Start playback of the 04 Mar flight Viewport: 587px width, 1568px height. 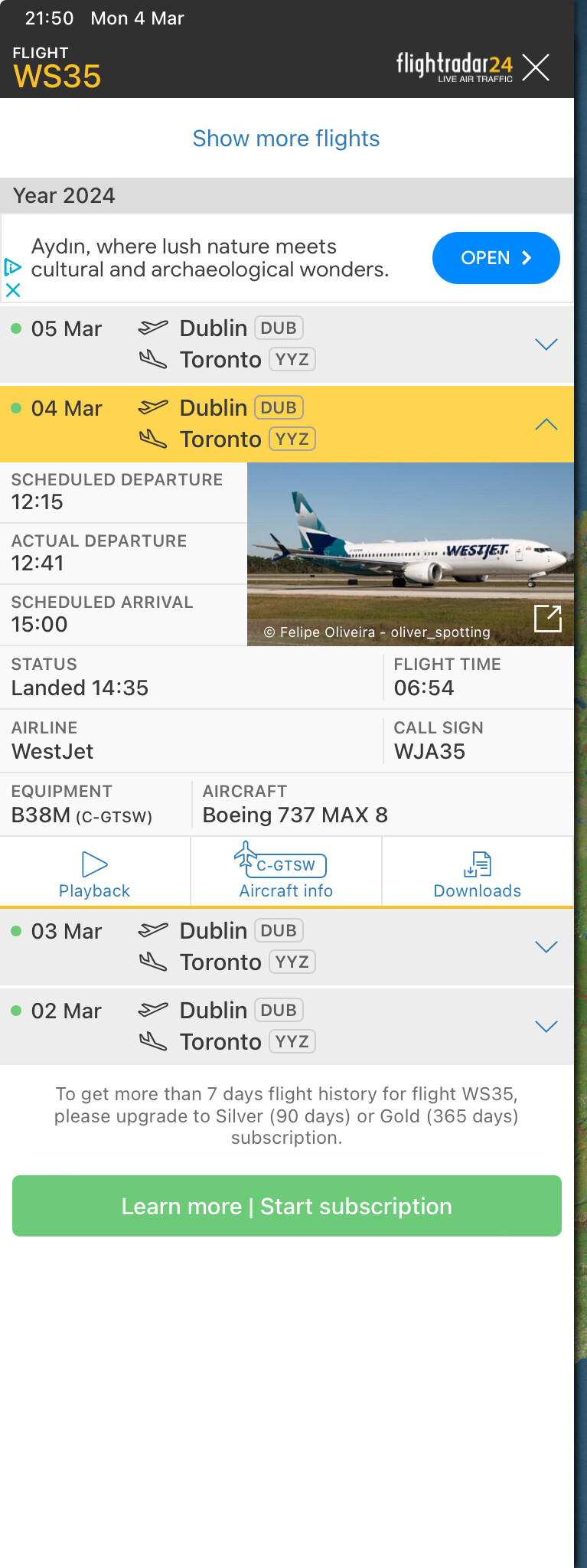point(95,874)
